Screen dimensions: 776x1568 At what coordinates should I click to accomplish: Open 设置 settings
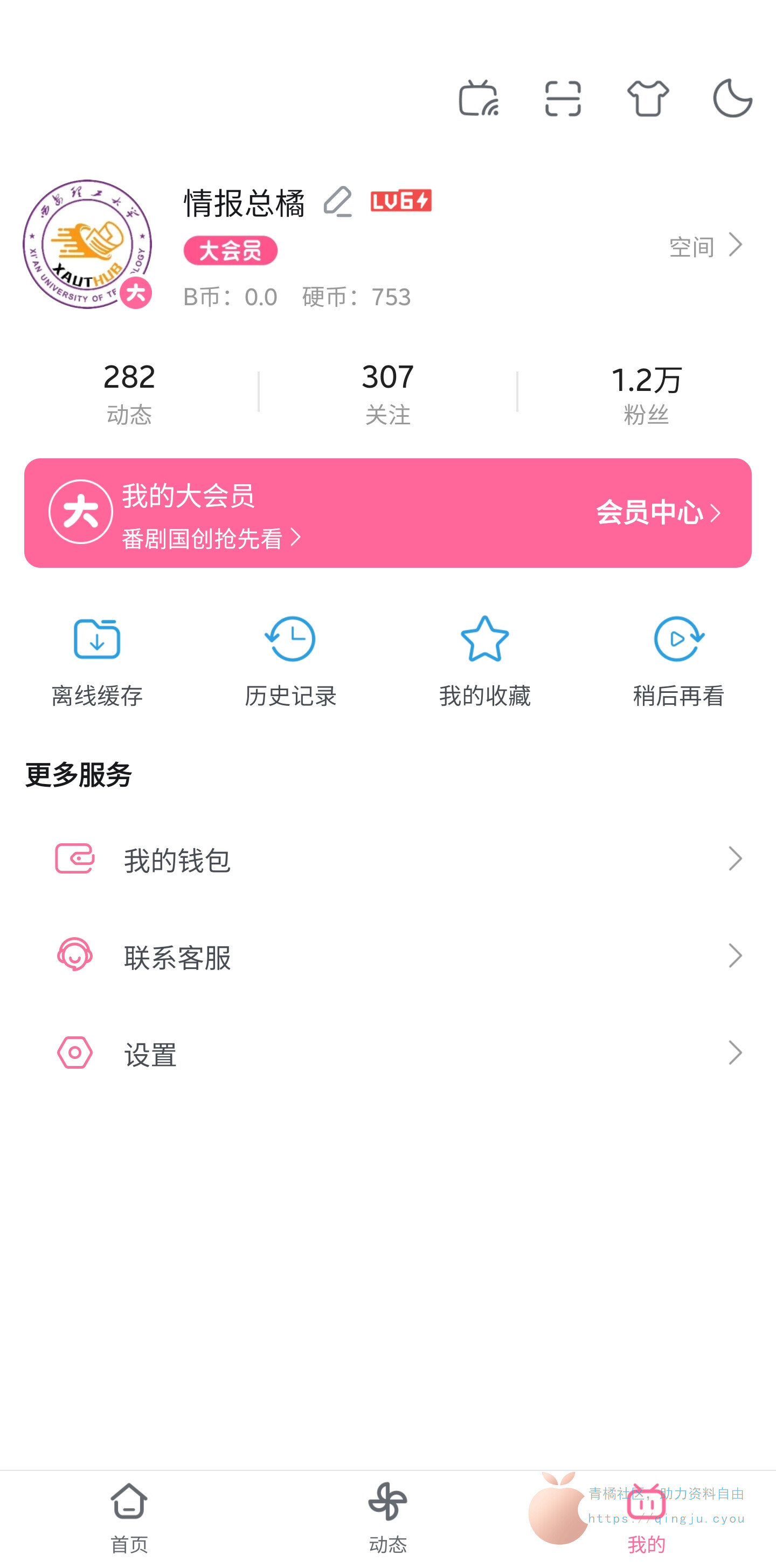point(388,1053)
